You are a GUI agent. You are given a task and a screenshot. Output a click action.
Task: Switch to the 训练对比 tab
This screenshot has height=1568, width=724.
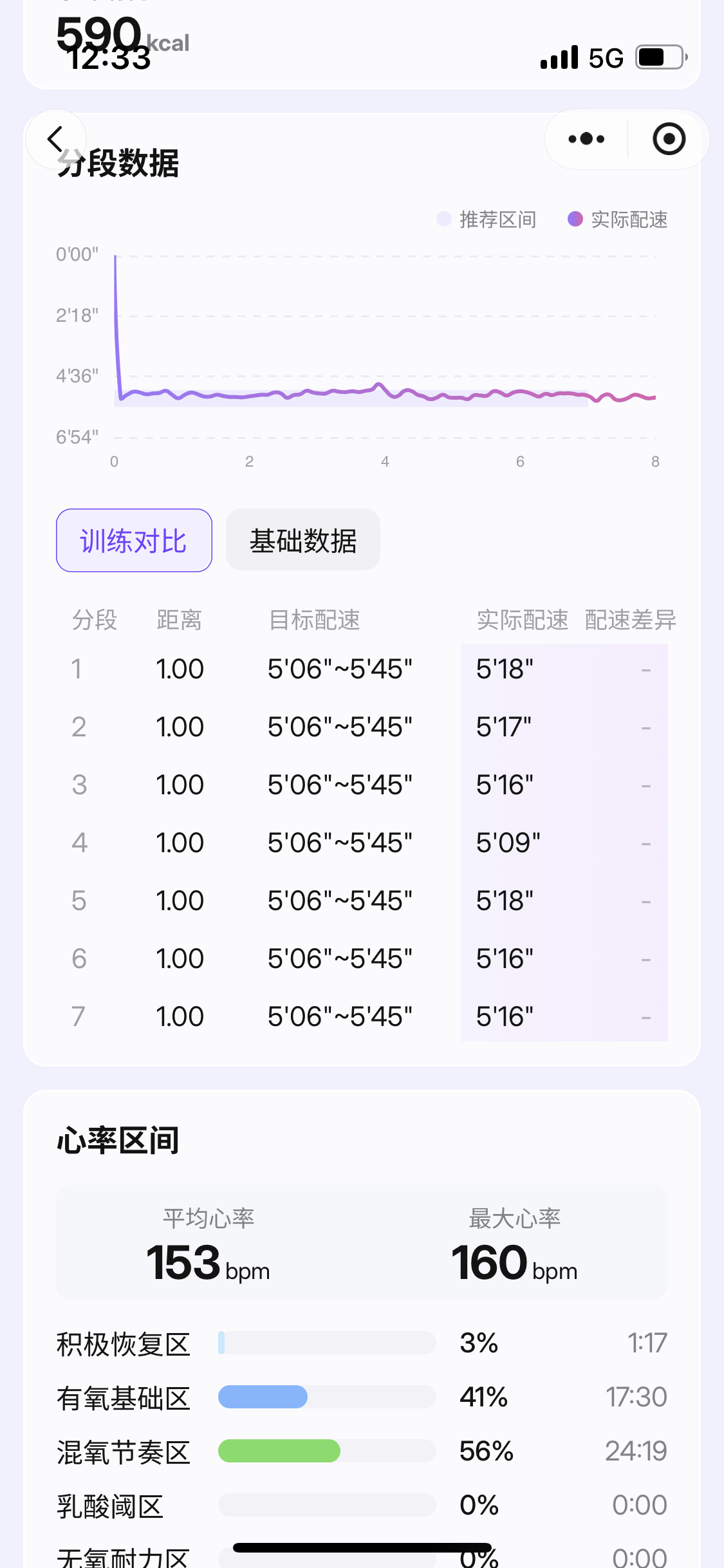(x=134, y=541)
